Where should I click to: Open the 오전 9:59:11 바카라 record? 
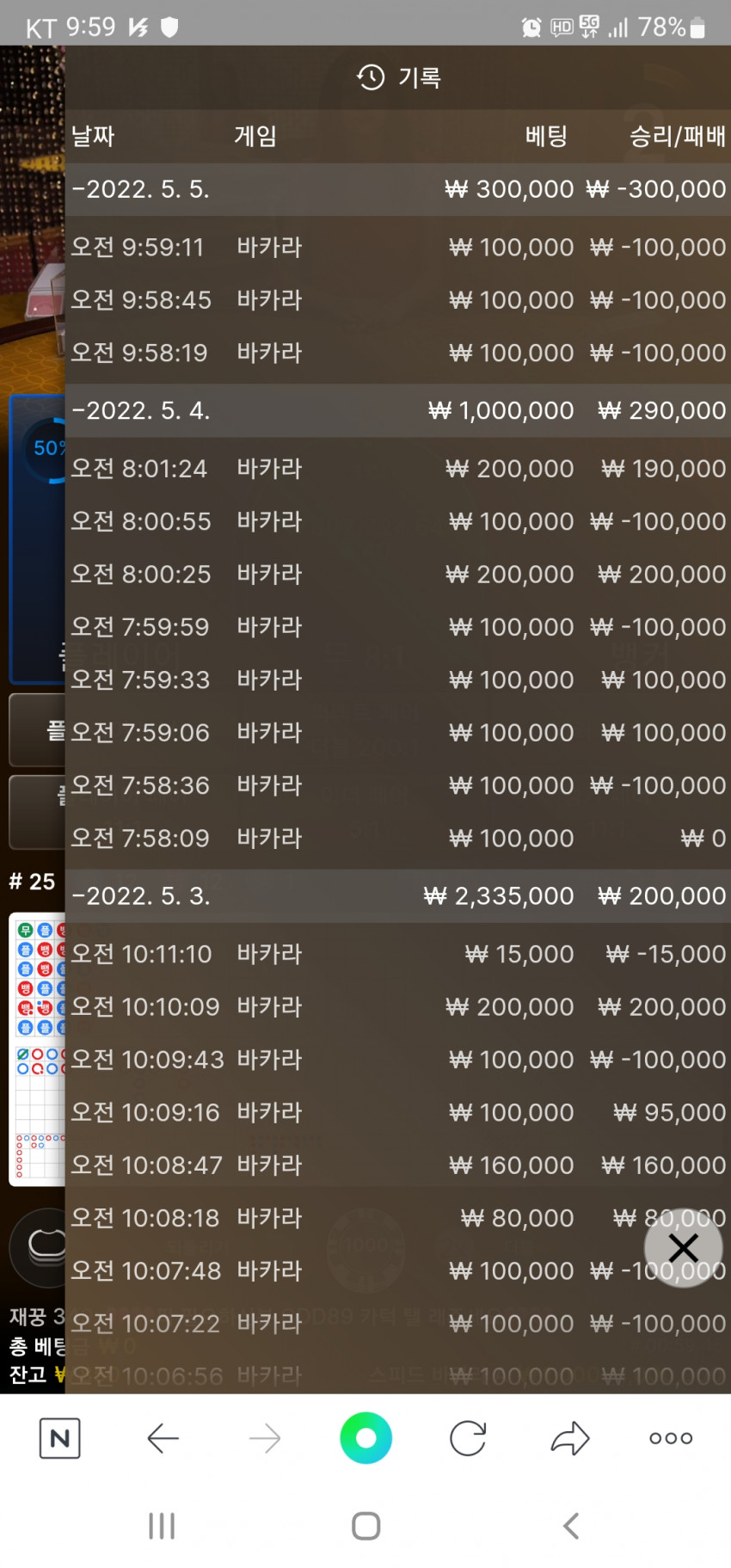[398, 247]
